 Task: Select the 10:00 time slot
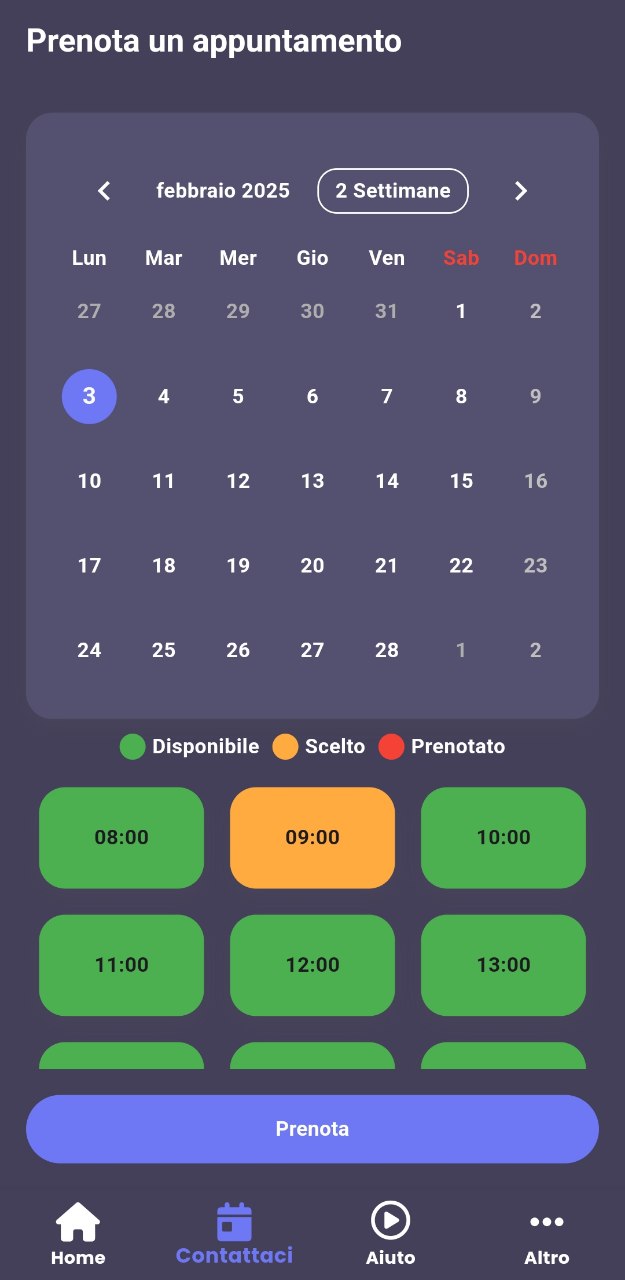[x=503, y=838]
